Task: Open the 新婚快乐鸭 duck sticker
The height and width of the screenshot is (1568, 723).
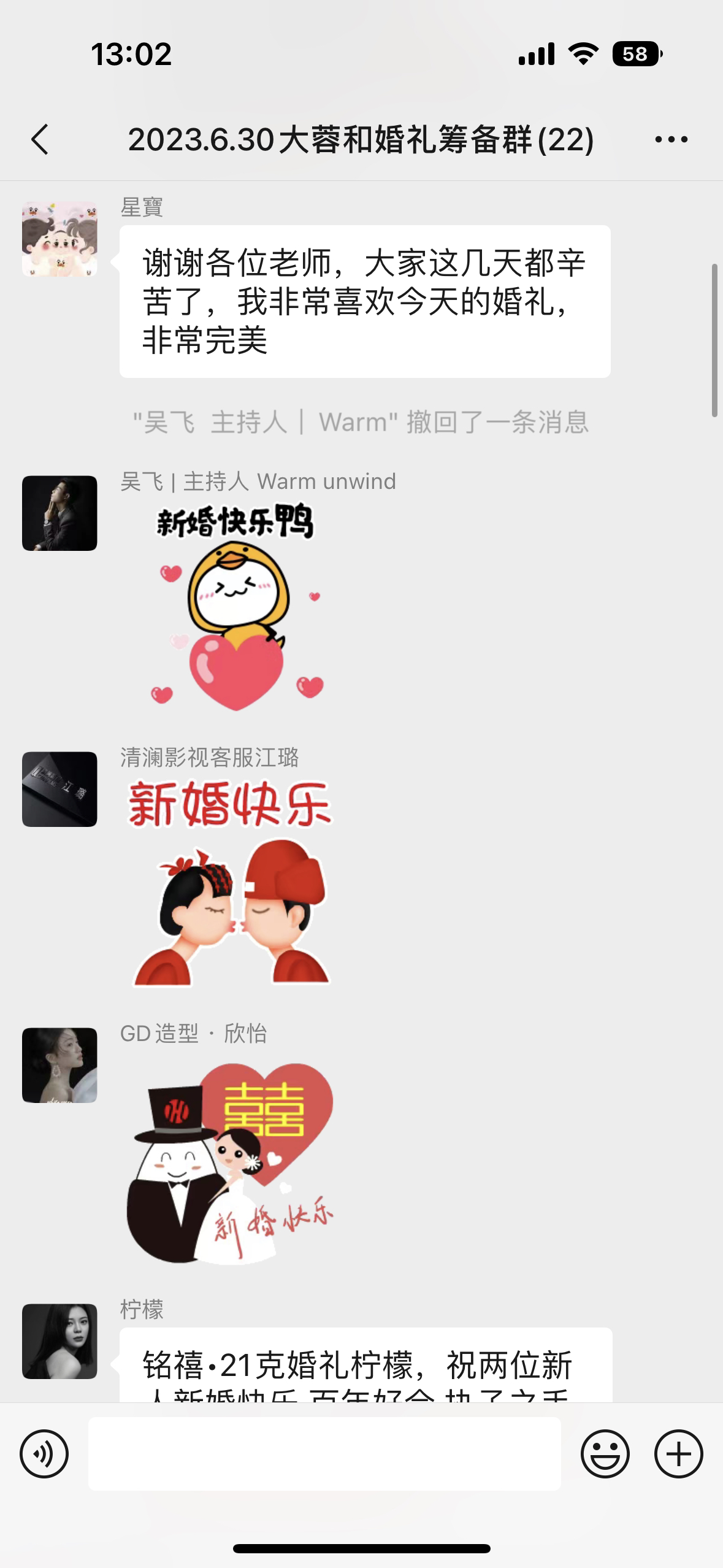Action: tap(236, 607)
